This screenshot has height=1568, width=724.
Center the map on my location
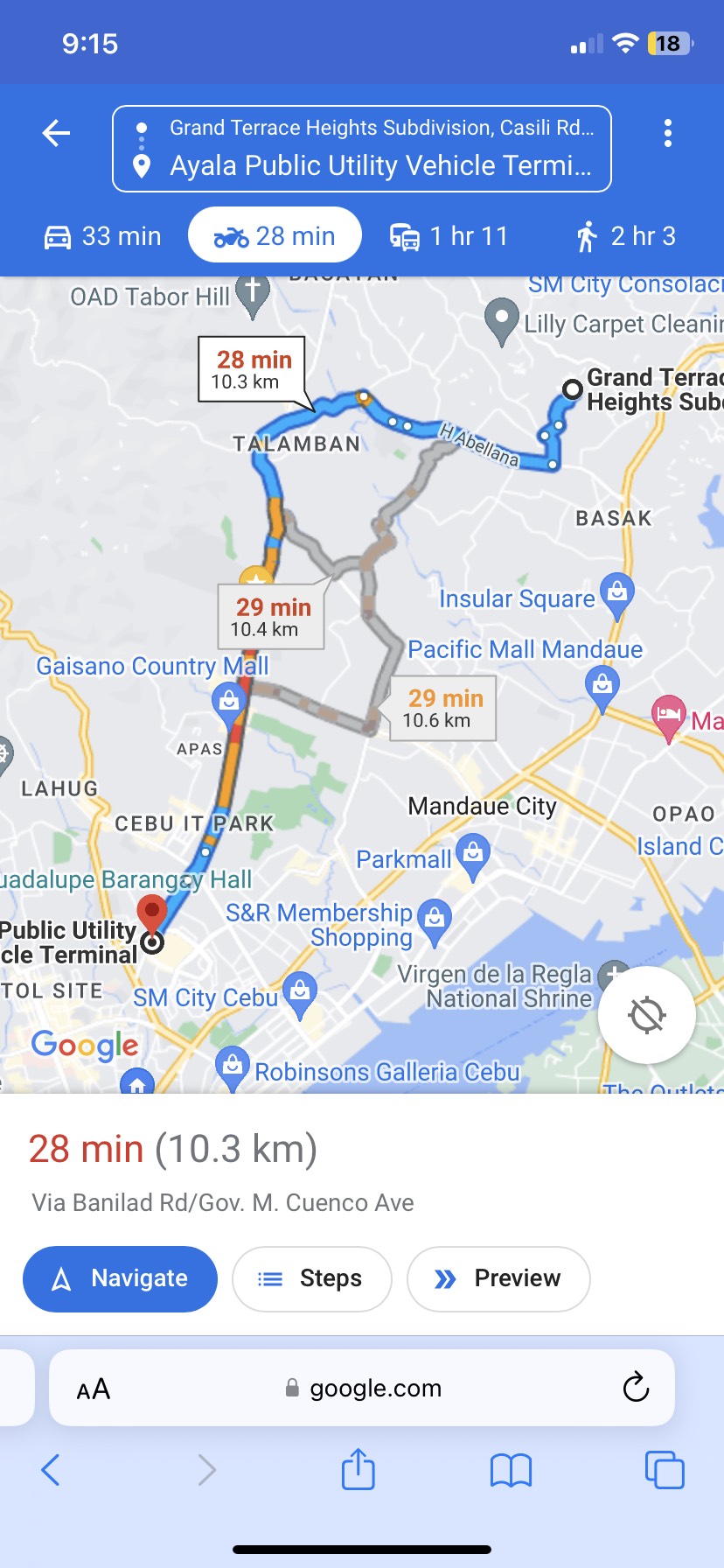(x=646, y=1015)
